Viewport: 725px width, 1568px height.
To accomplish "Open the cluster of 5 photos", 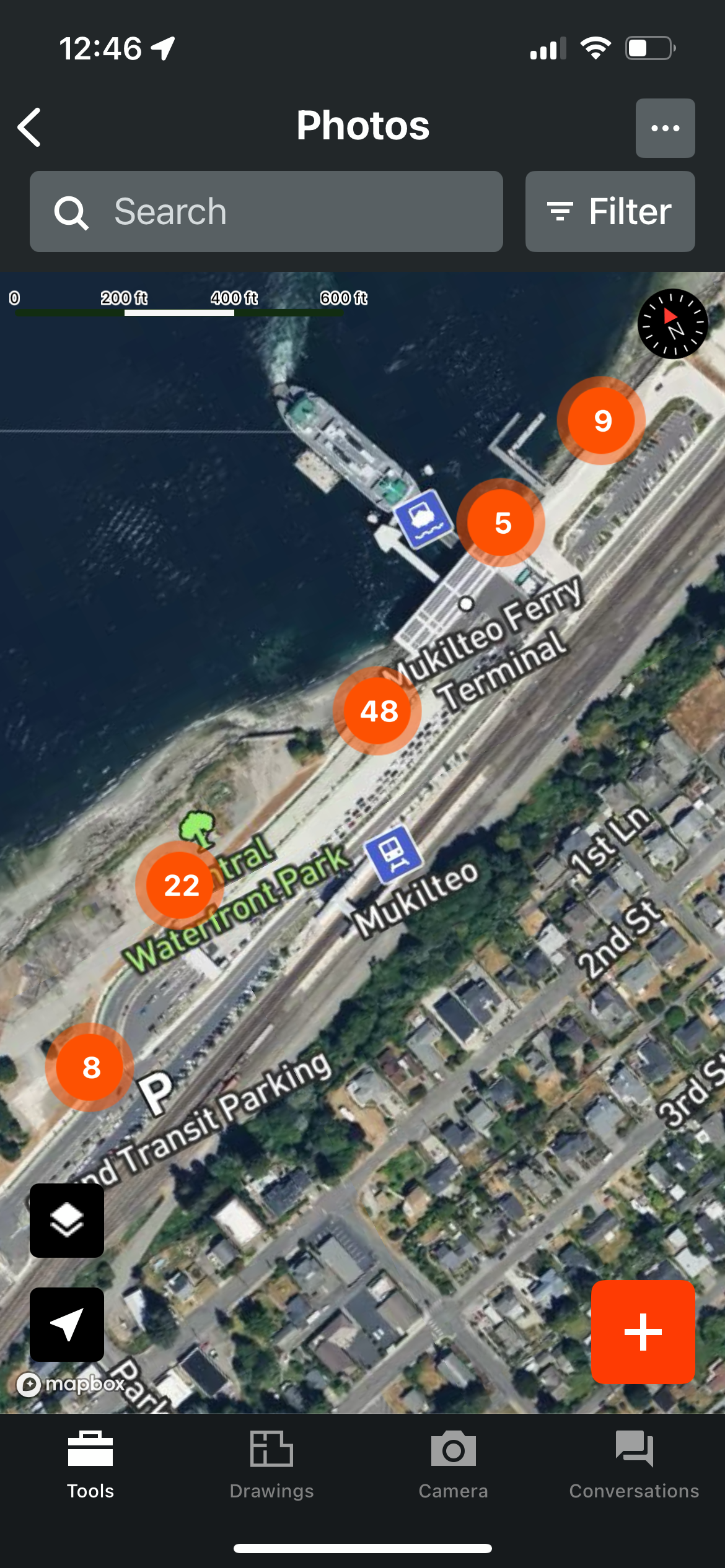I will click(502, 523).
